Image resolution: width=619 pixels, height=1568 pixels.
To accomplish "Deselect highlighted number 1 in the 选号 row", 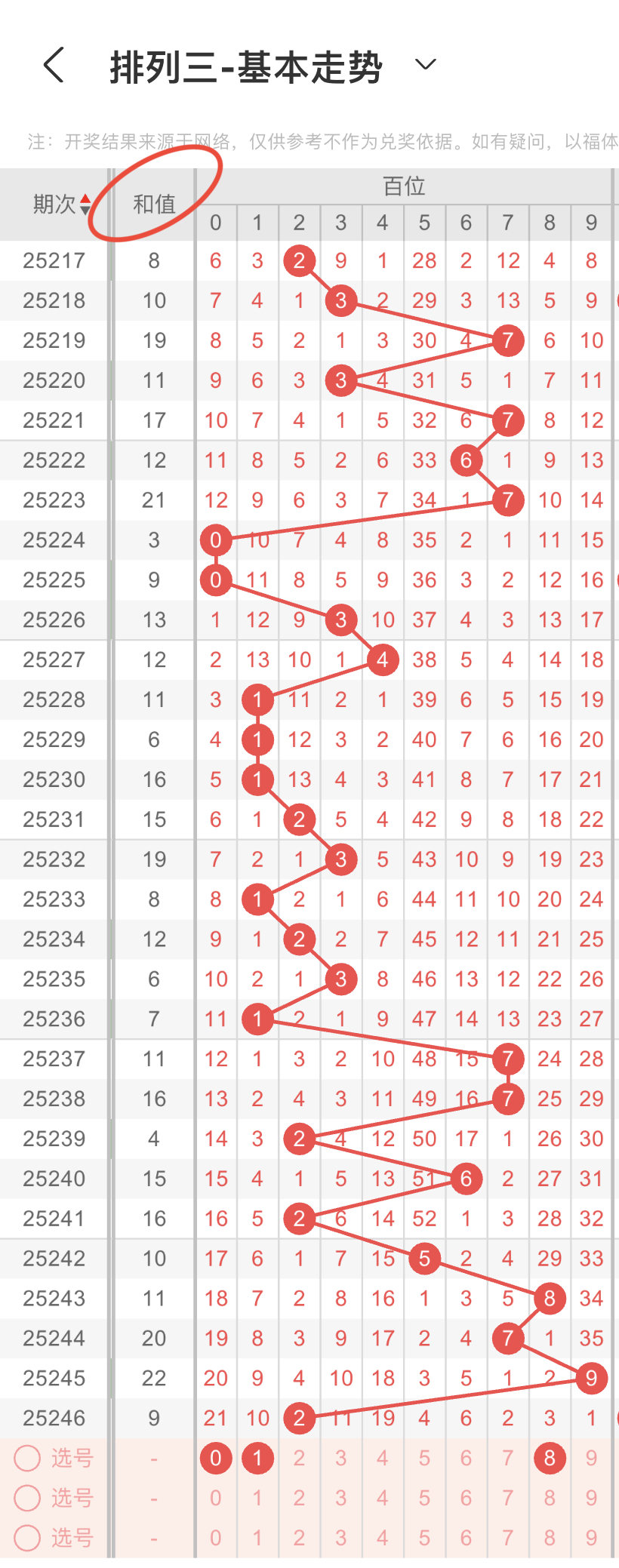I will coord(257,1458).
